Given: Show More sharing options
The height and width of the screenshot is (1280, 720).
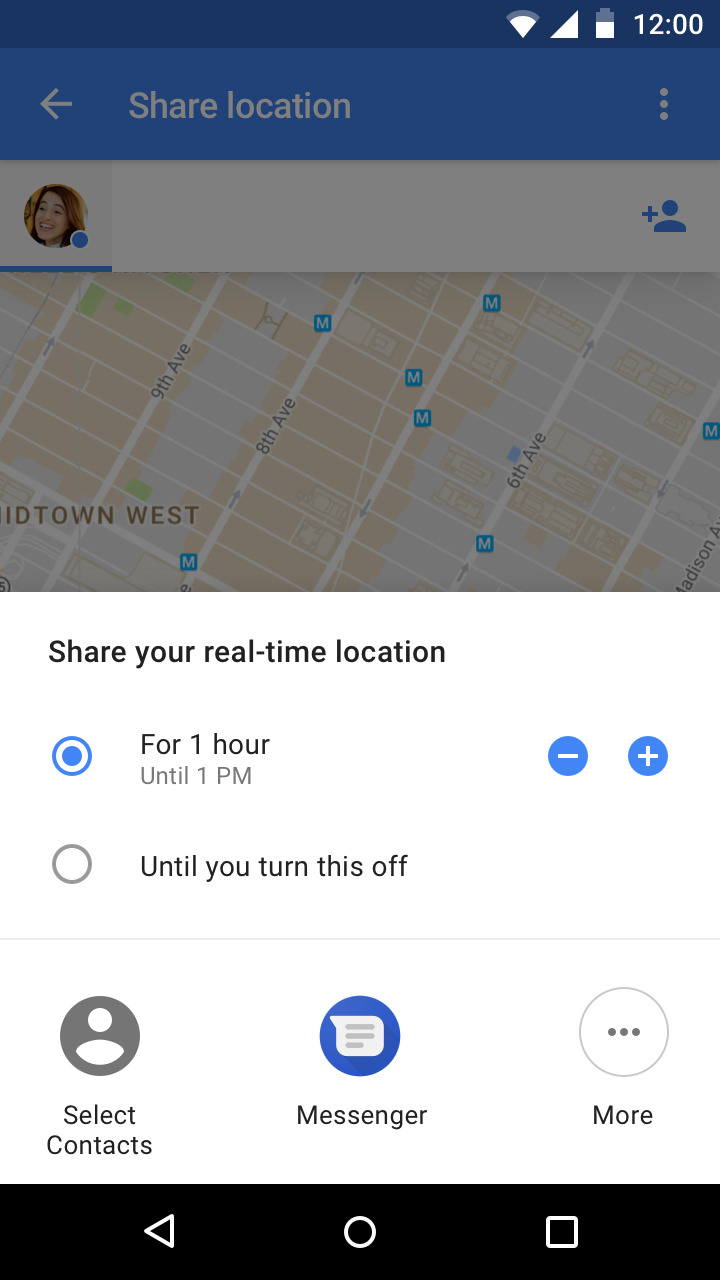Looking at the screenshot, I should (623, 1058).
